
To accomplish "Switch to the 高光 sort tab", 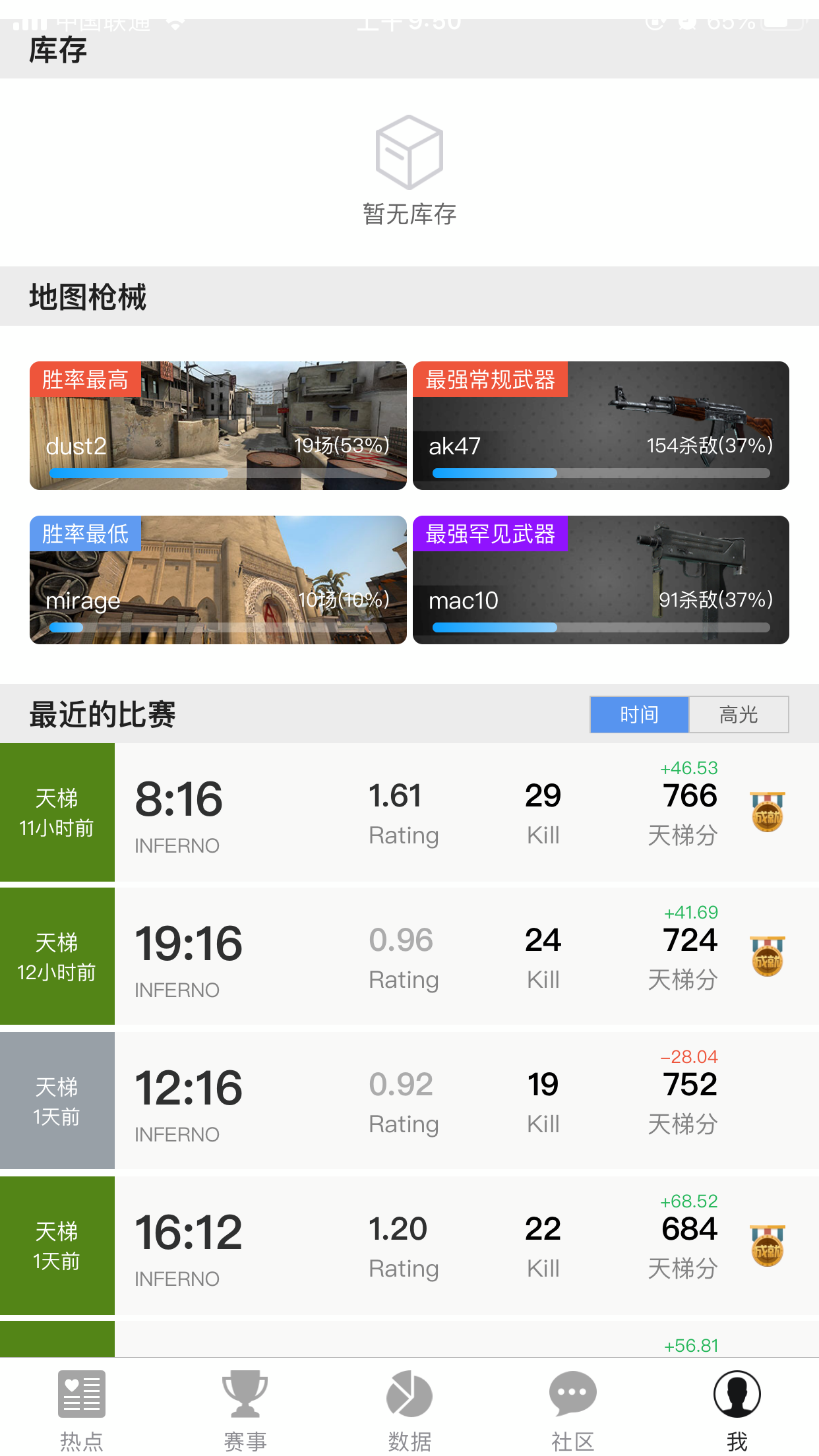I will [x=739, y=714].
